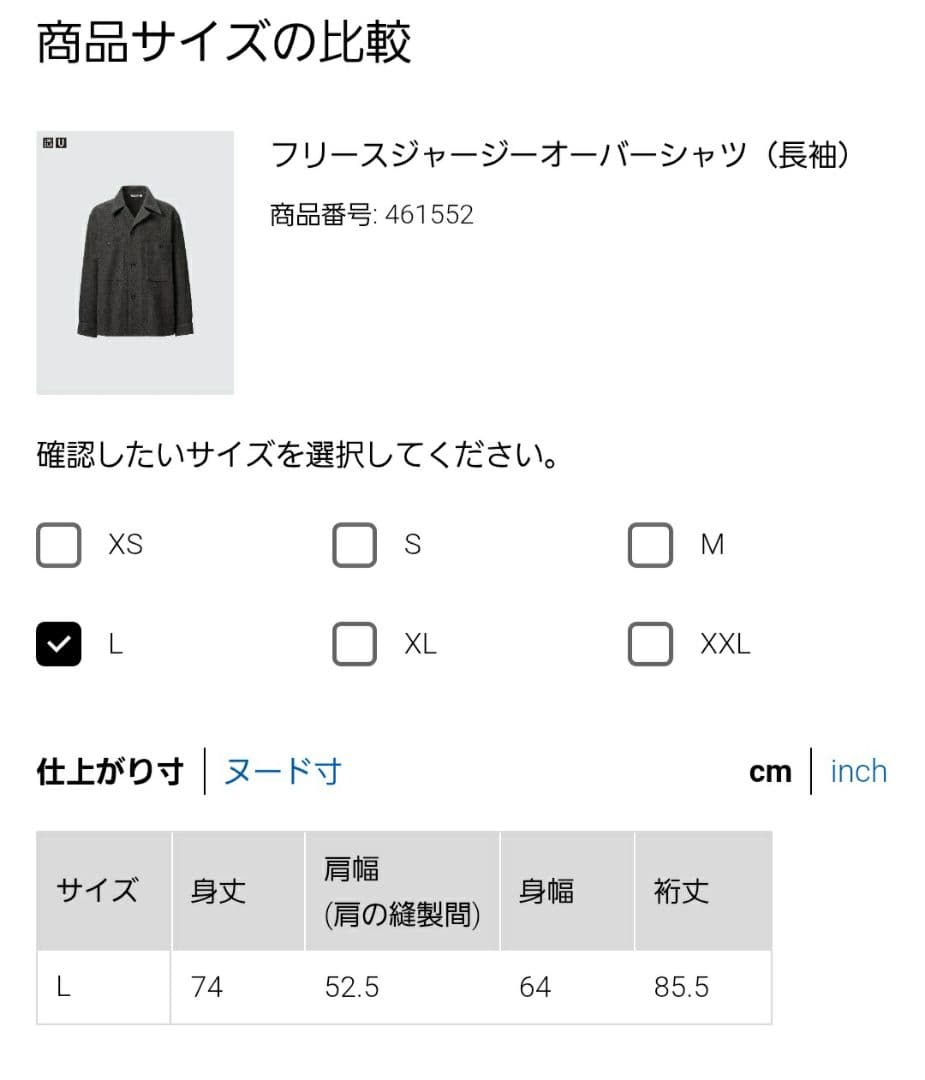Select the M size checkbox

649,545
